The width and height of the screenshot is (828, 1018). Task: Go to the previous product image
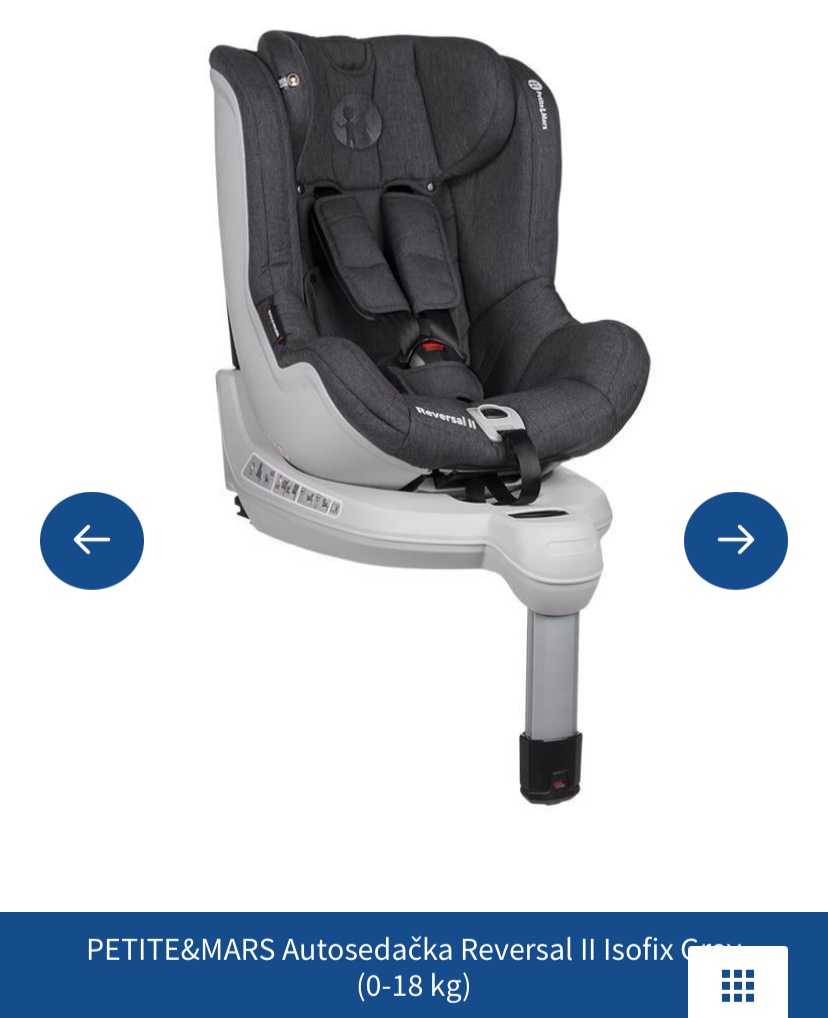(x=92, y=540)
